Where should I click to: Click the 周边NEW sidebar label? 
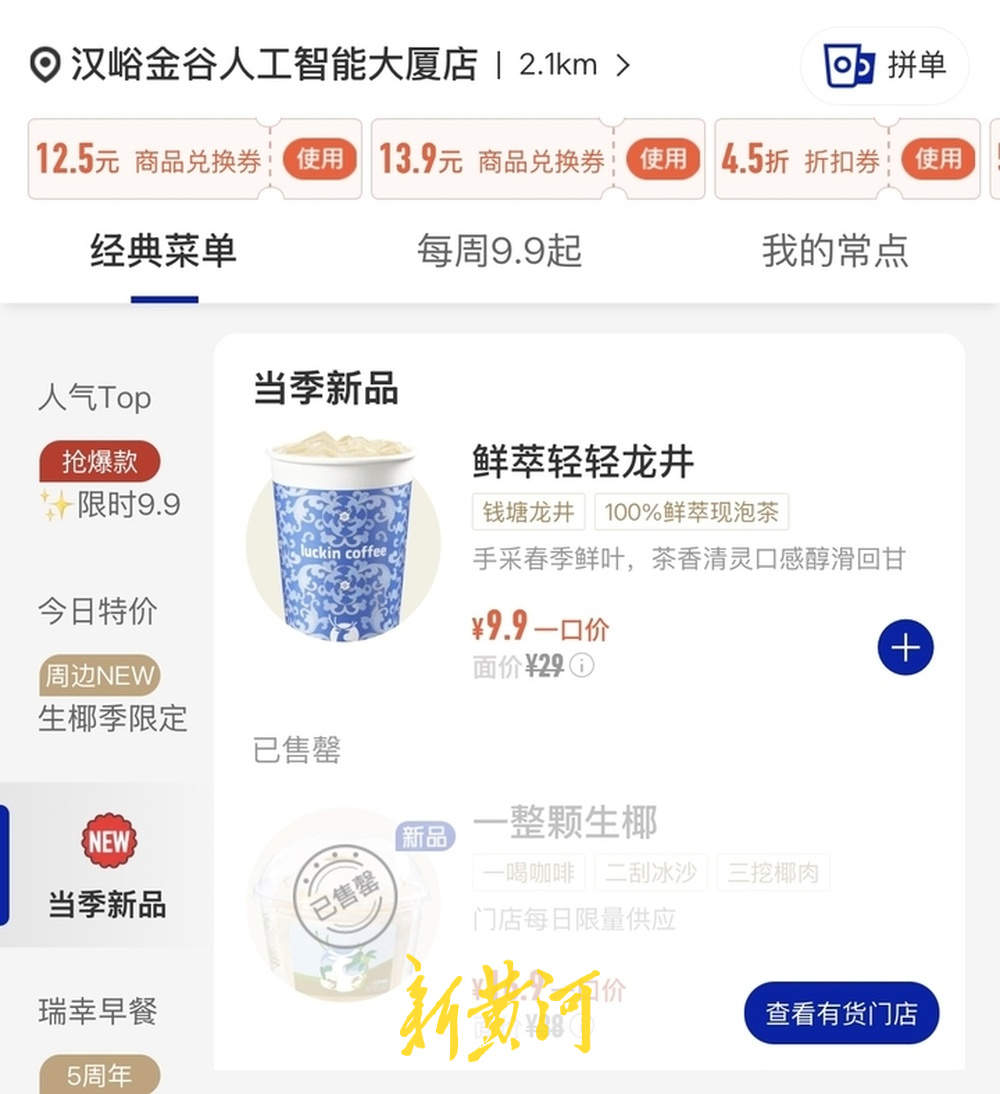pyautogui.click(x=98, y=676)
